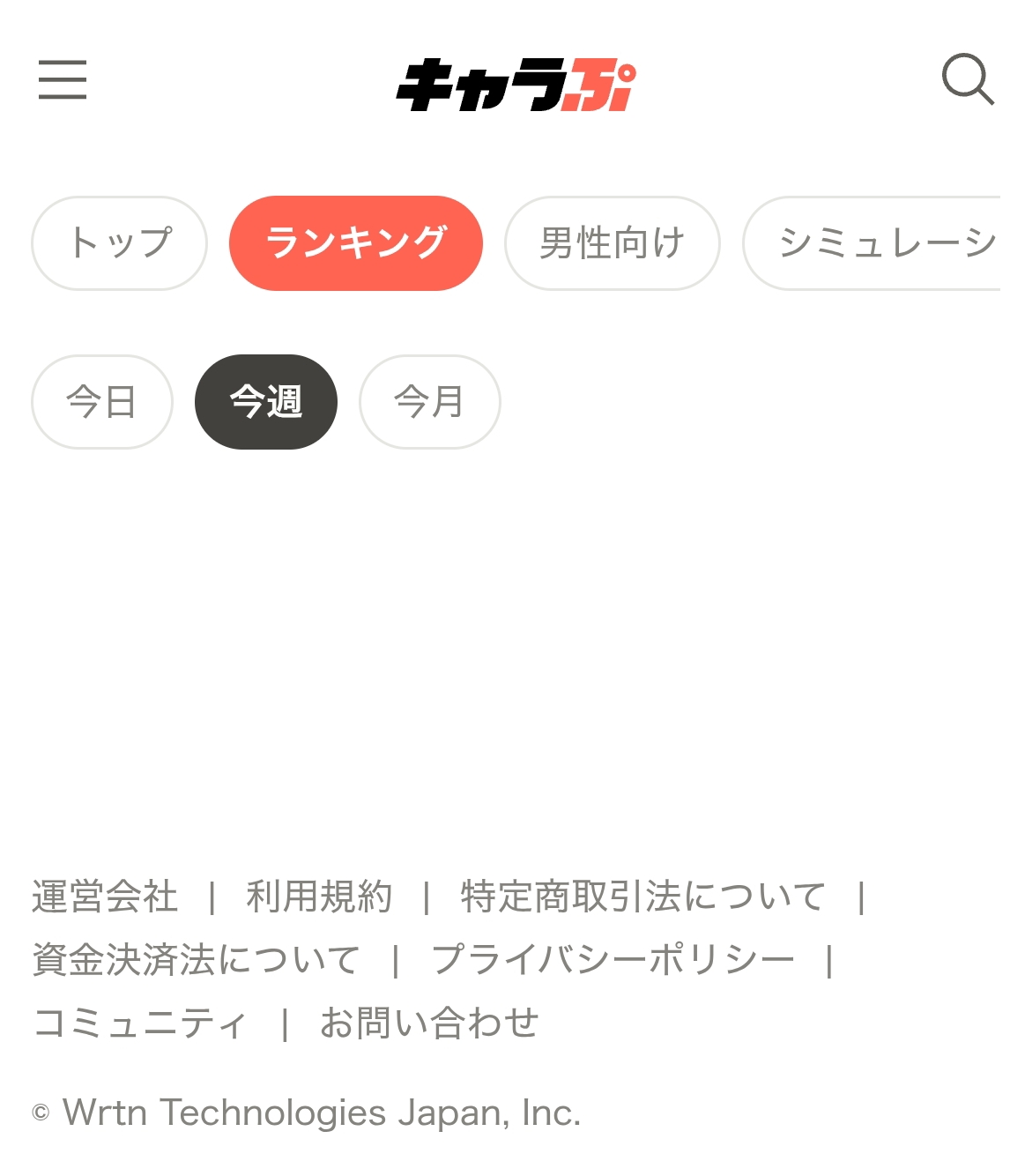Open the 運営会社 link
Image resolution: width=1010 pixels, height=1176 pixels.
[105, 897]
